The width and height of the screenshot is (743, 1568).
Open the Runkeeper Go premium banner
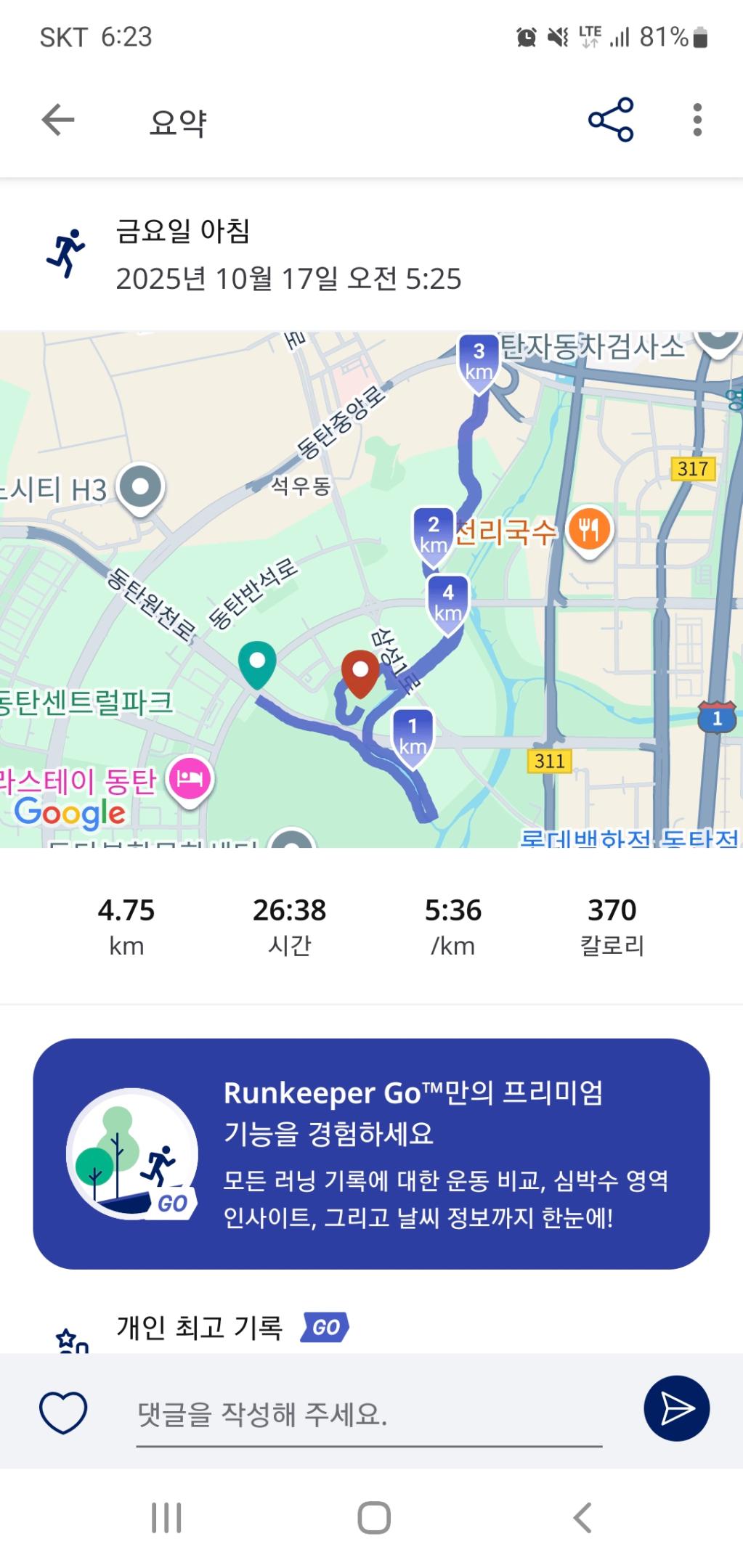[x=371, y=1154]
